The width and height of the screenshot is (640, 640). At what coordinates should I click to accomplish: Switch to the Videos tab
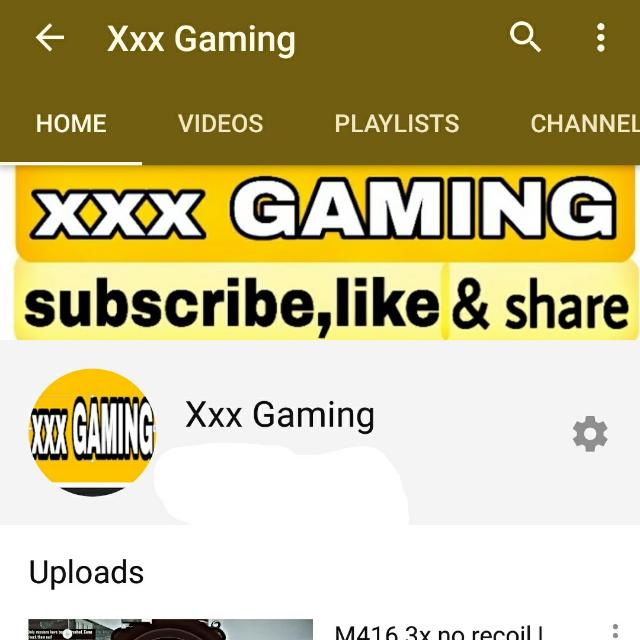220,124
